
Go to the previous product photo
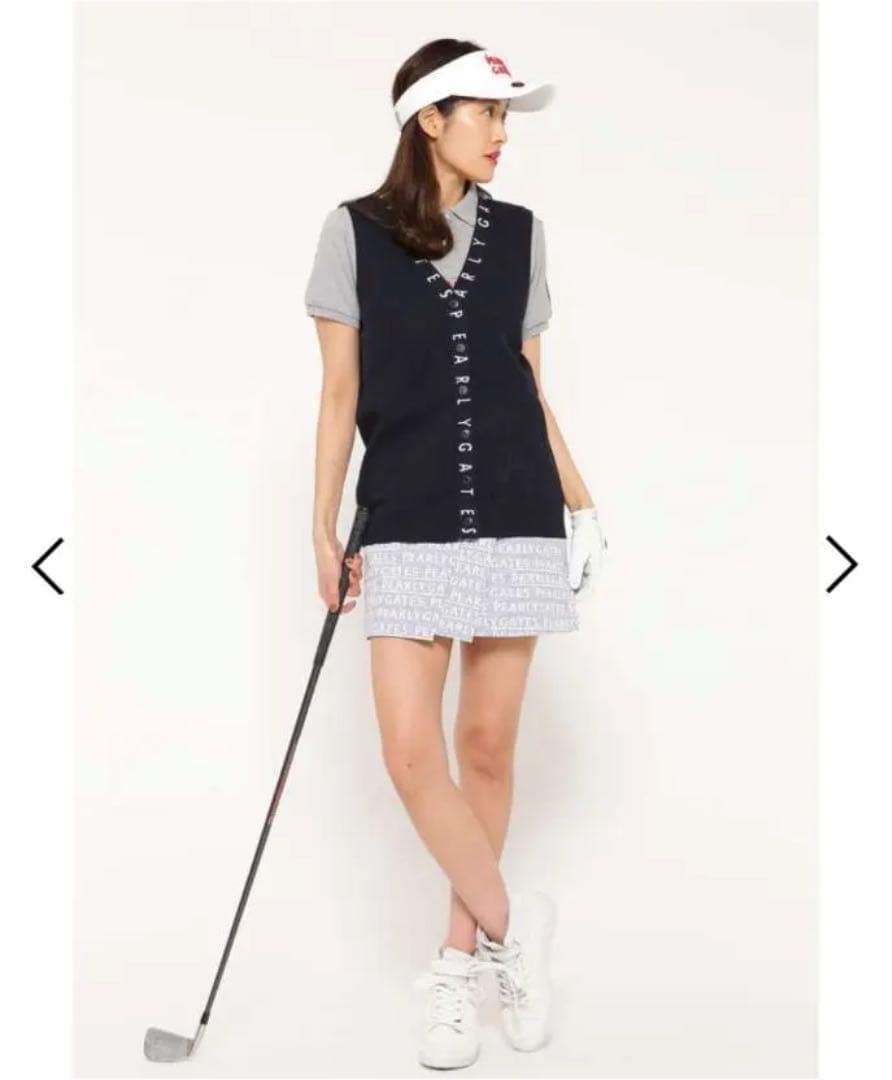click(48, 566)
